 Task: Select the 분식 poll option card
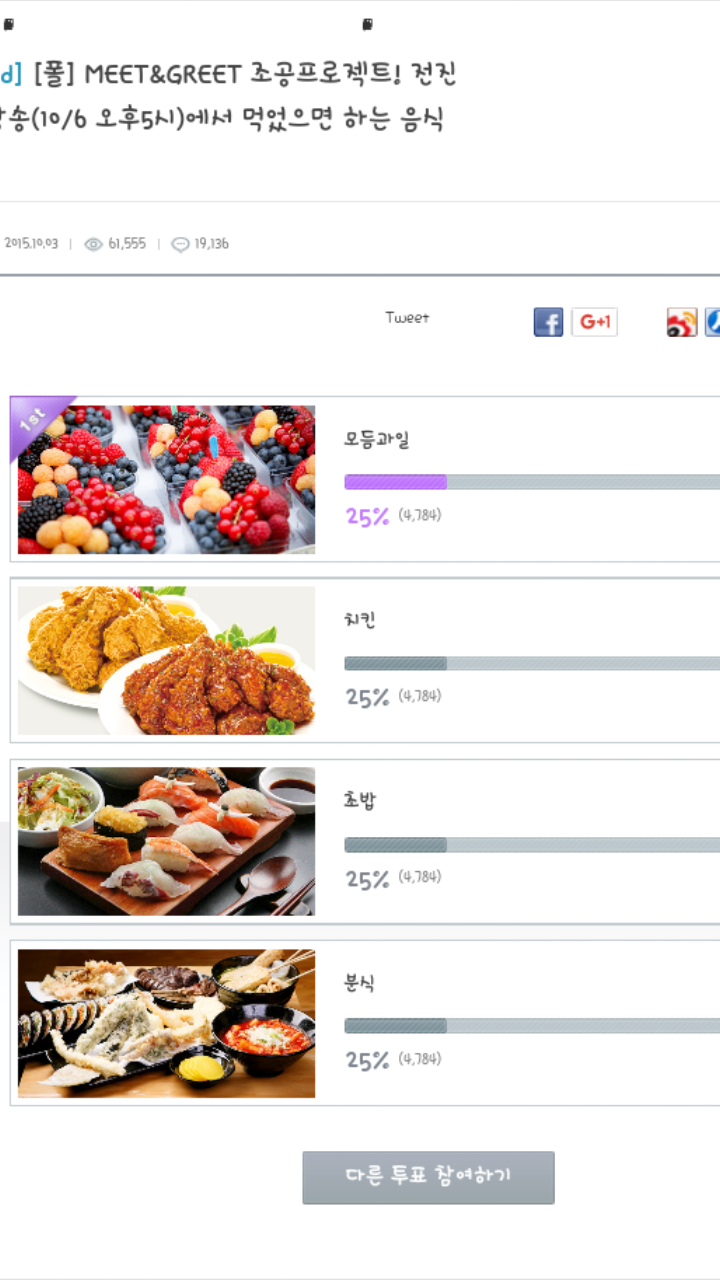(366, 1023)
